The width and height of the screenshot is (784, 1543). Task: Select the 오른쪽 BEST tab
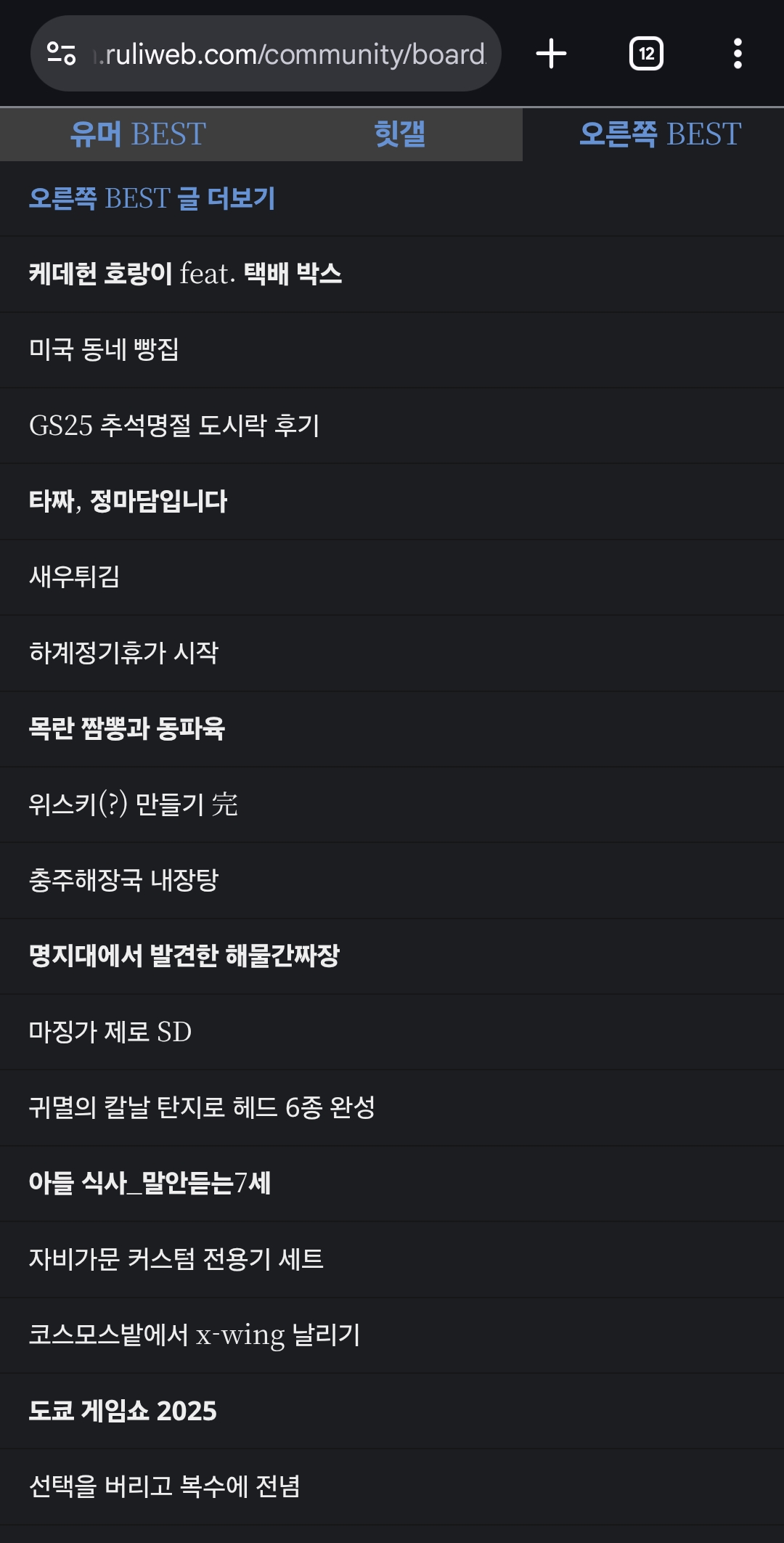[659, 134]
